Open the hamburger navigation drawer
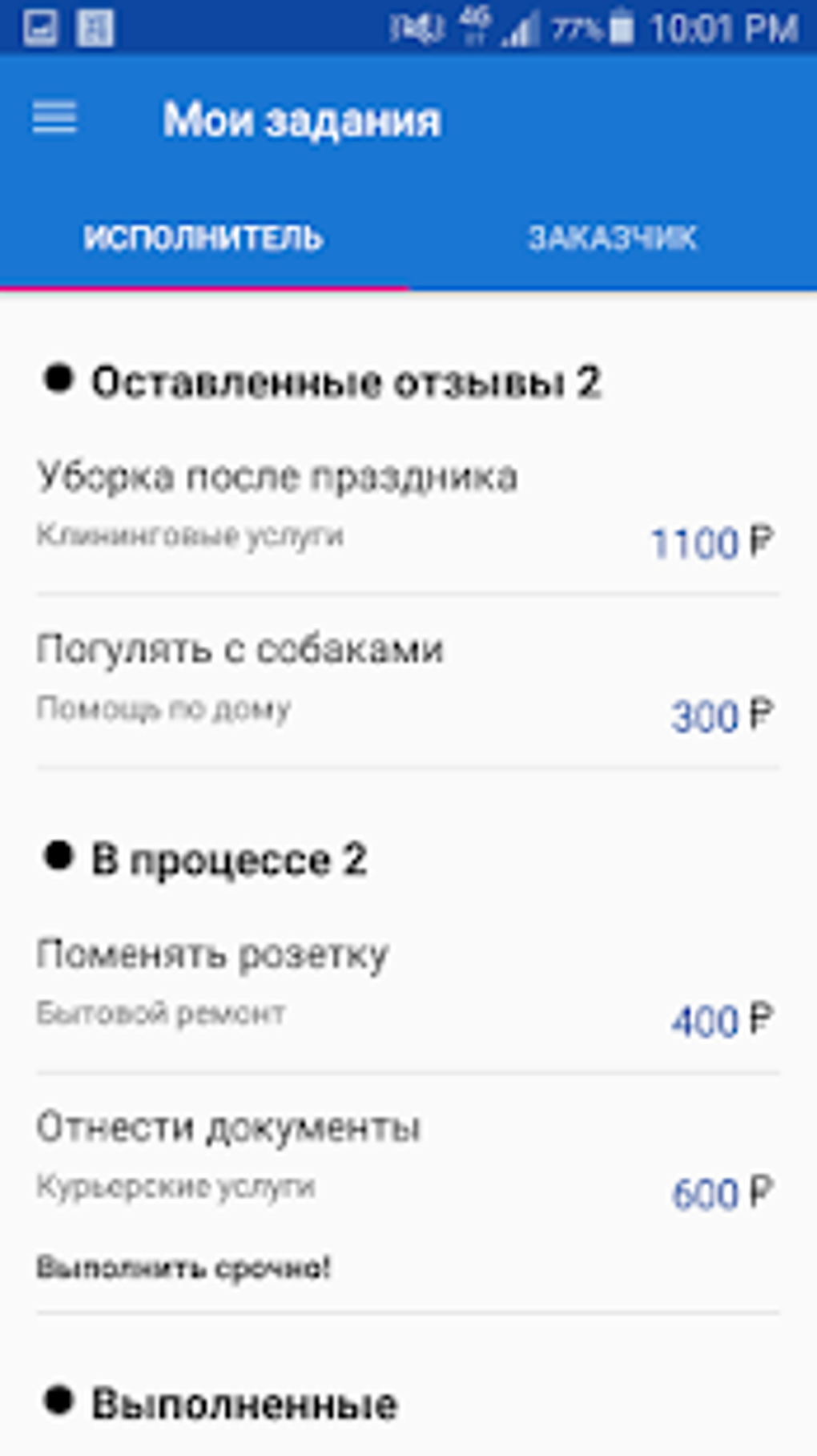 pos(54,119)
